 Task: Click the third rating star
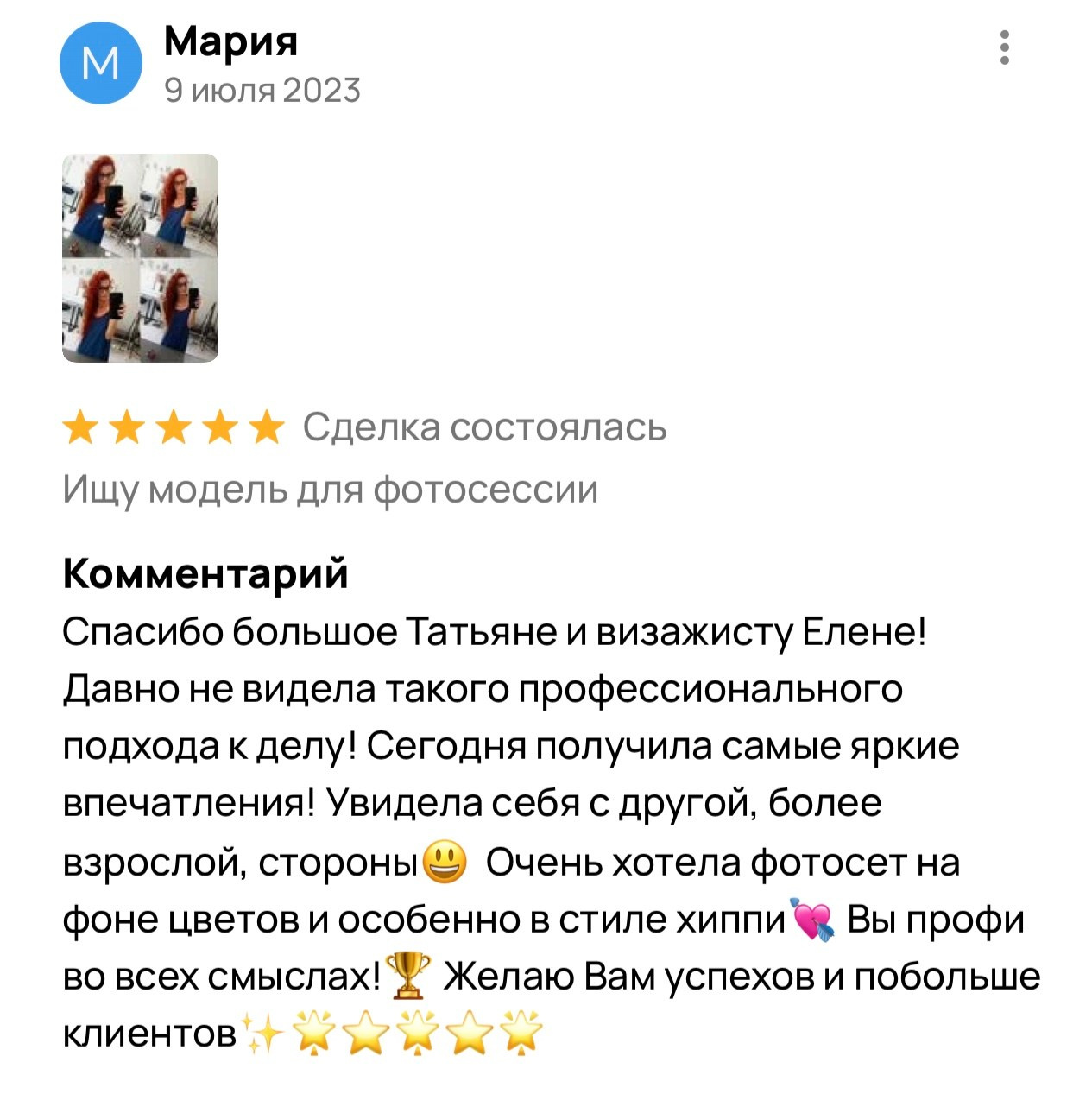point(174,424)
